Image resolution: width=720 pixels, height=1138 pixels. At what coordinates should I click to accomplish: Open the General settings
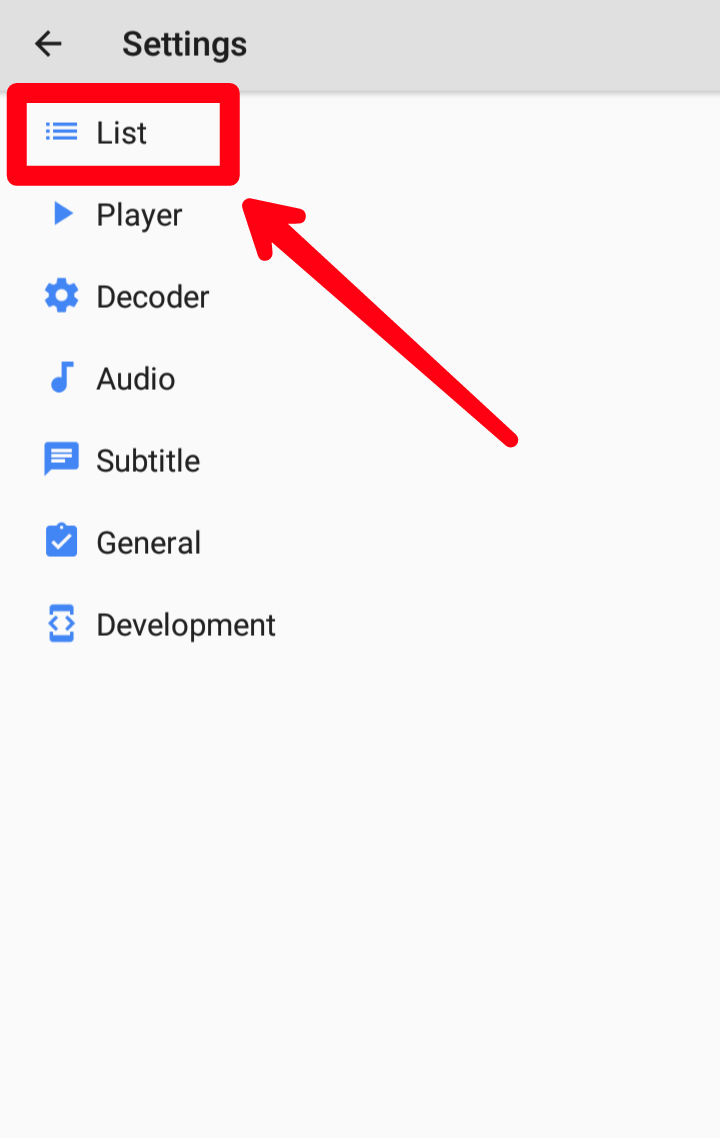pos(148,543)
